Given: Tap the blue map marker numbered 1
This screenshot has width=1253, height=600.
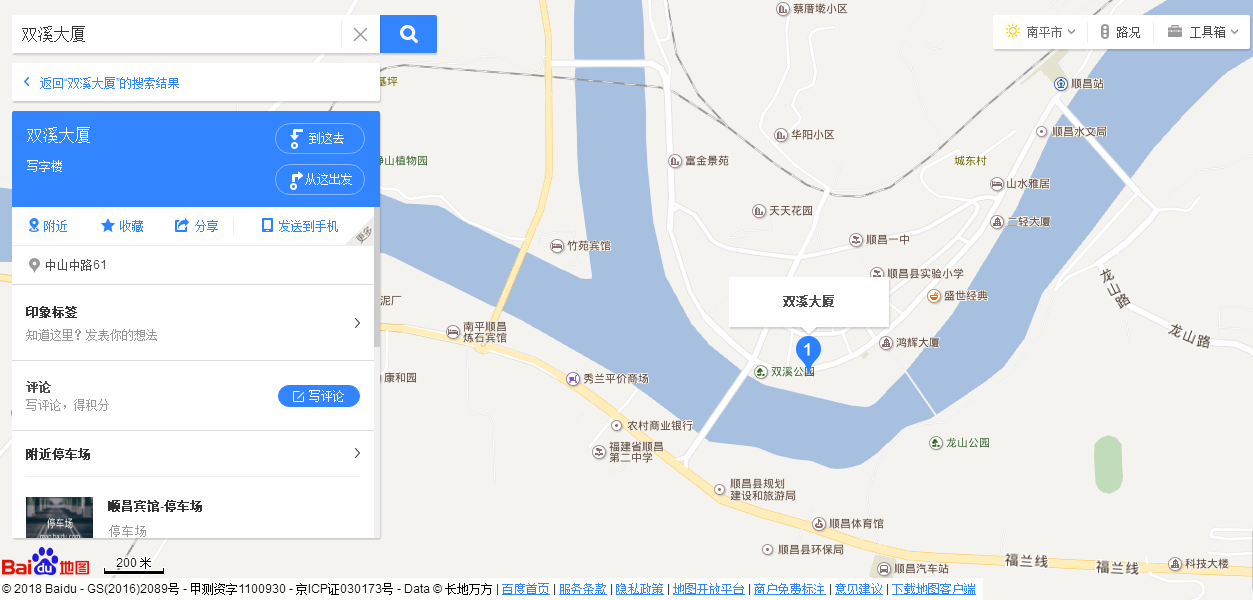Looking at the screenshot, I should (x=808, y=350).
